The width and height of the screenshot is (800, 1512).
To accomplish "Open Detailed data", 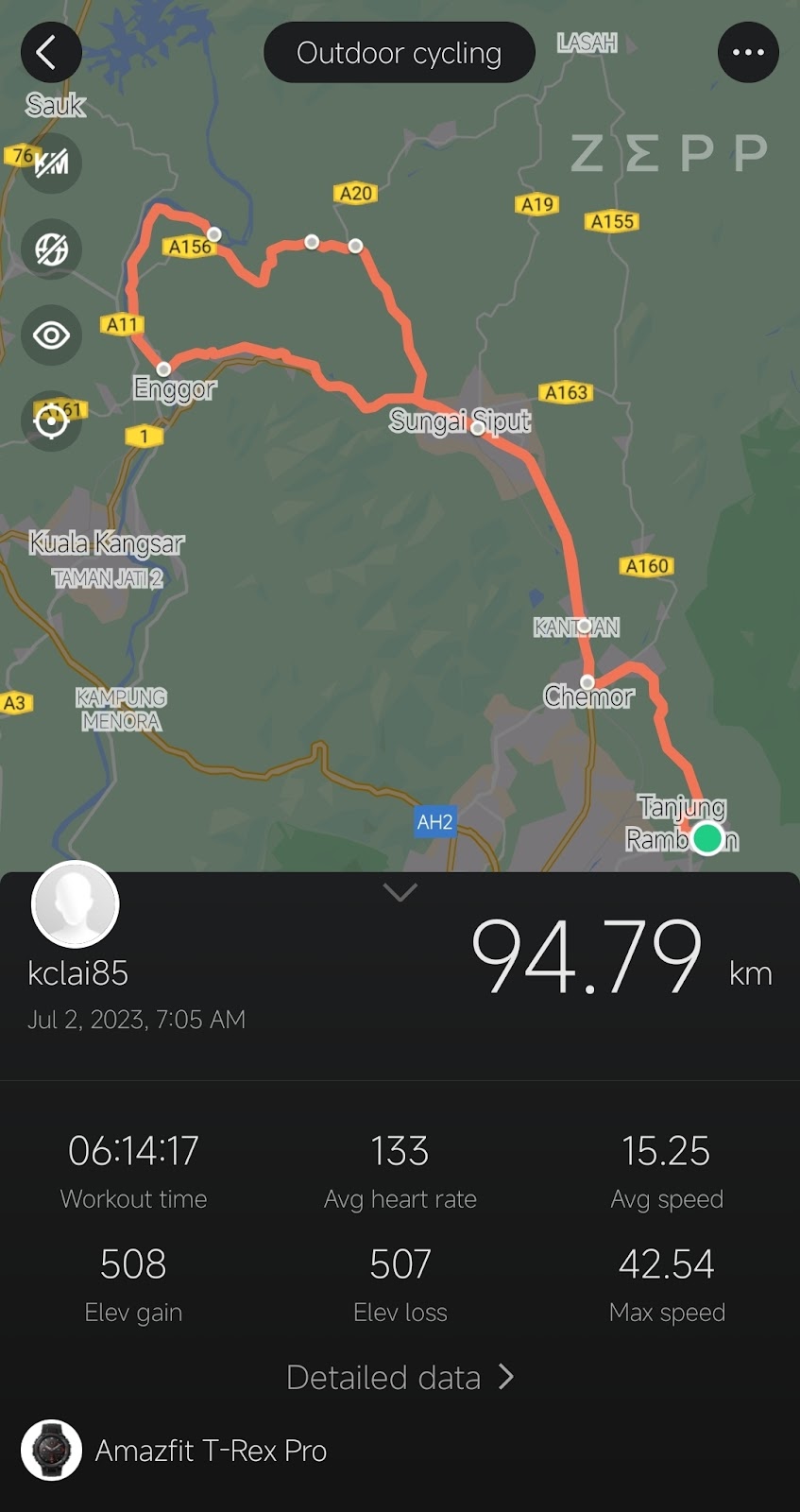I will (400, 1378).
